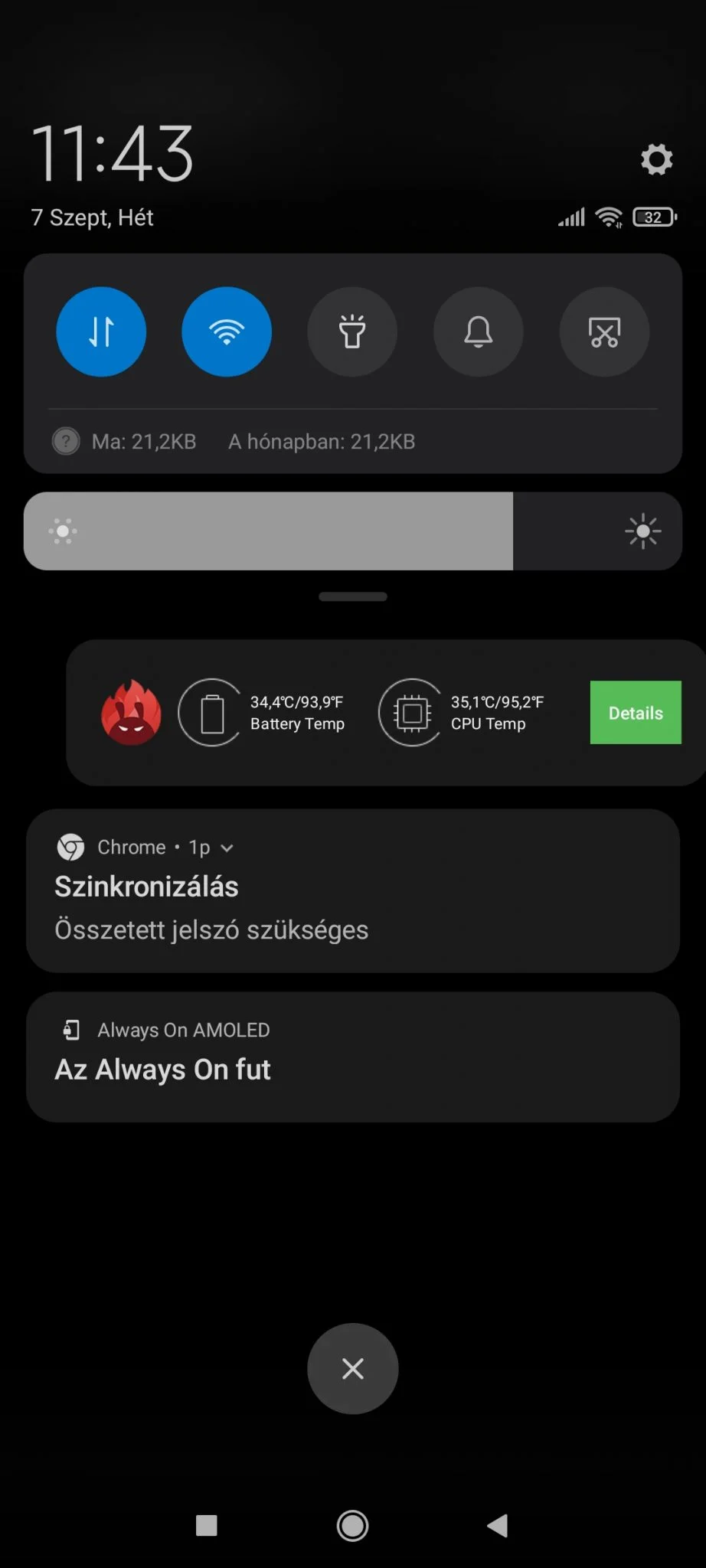Open the data usage row showing Ma: 21,2KB
706x1568 pixels.
click(x=144, y=442)
